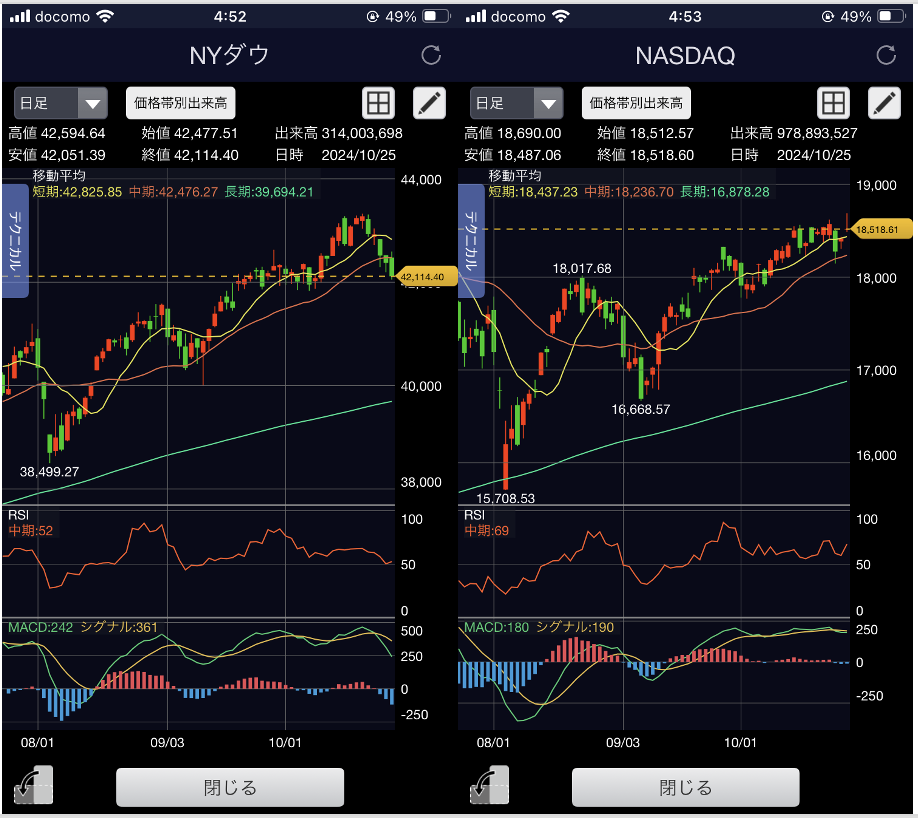This screenshot has height=818, width=918.
Task: Open the grid layout icon on NYダウ
Action: point(378,103)
